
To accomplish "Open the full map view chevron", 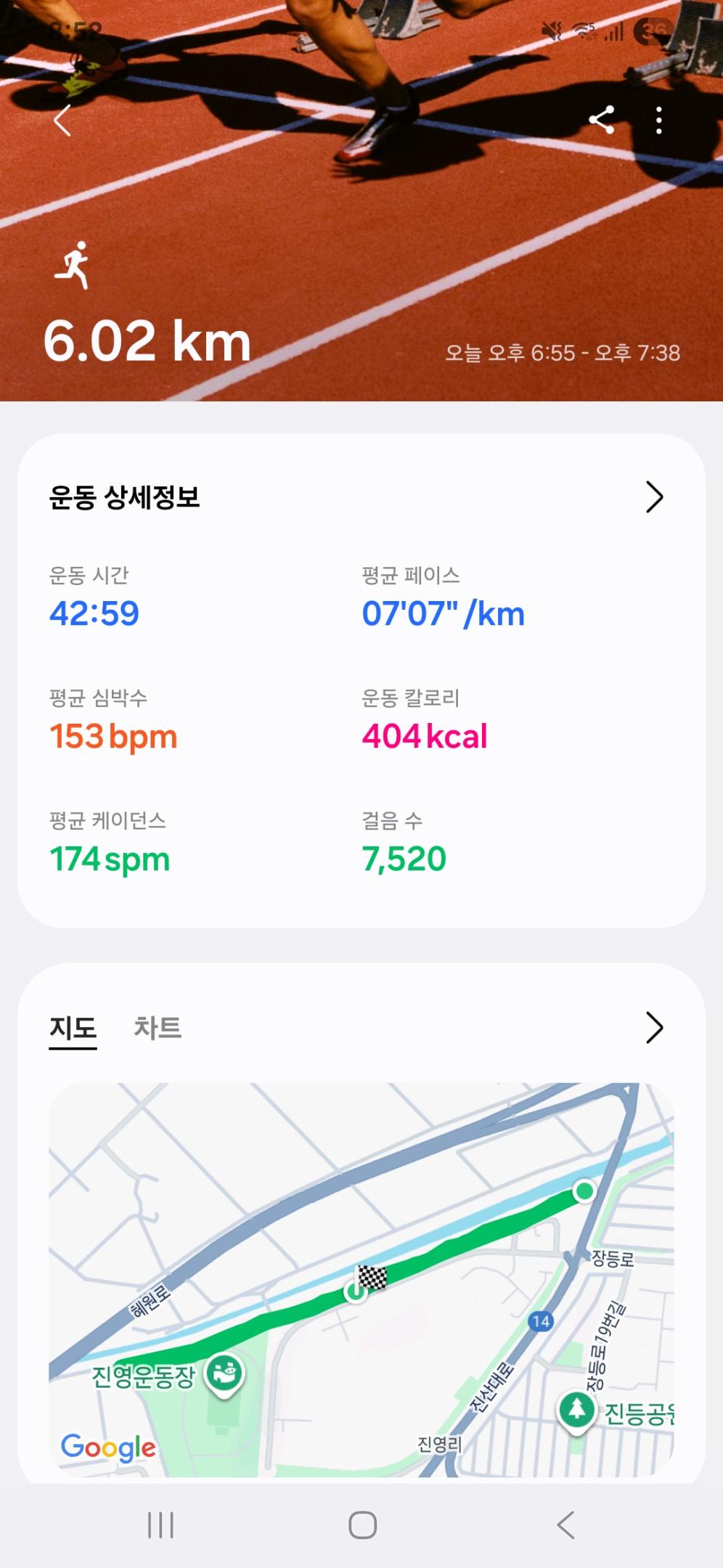I will click(654, 1028).
